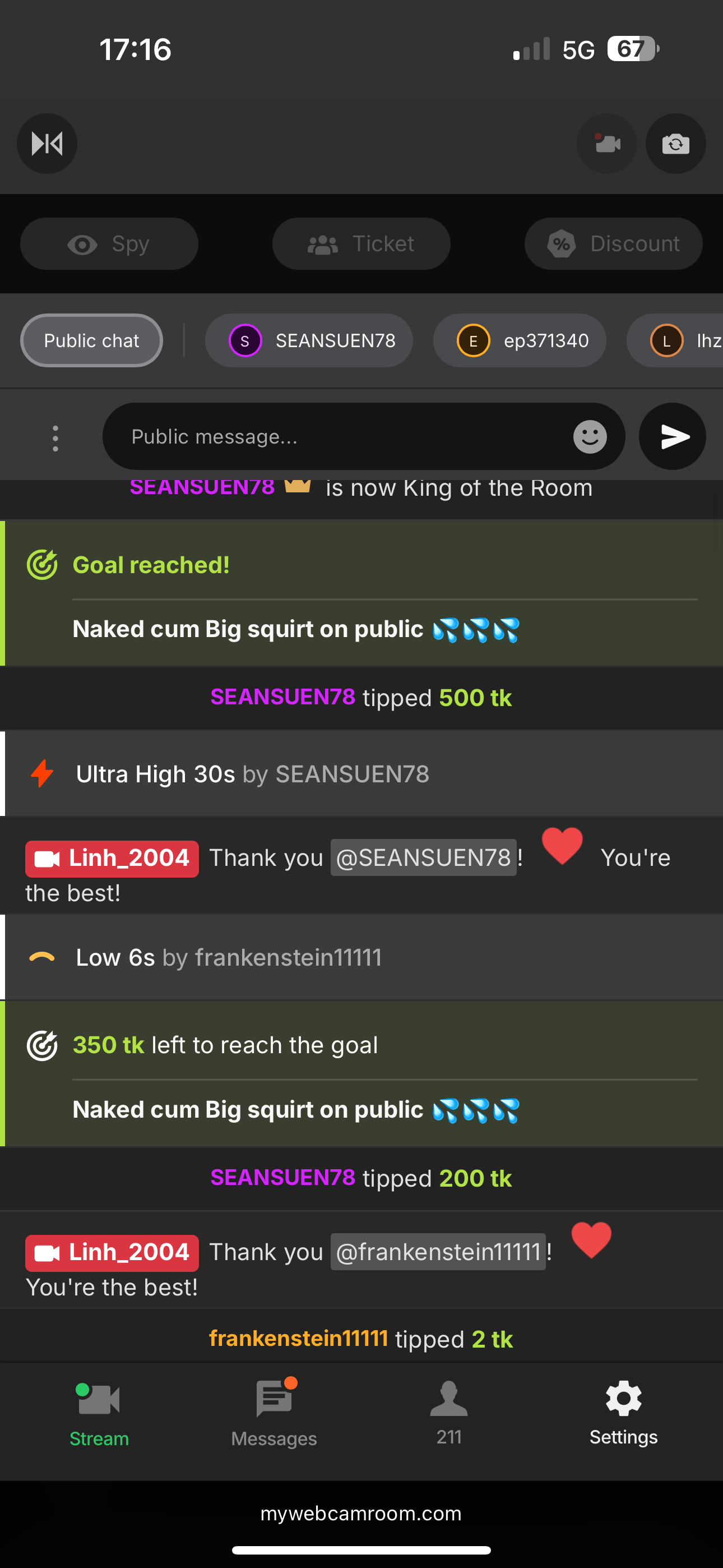The width and height of the screenshot is (723, 1568).
Task: Switch to the Public chat tab
Action: 91,340
